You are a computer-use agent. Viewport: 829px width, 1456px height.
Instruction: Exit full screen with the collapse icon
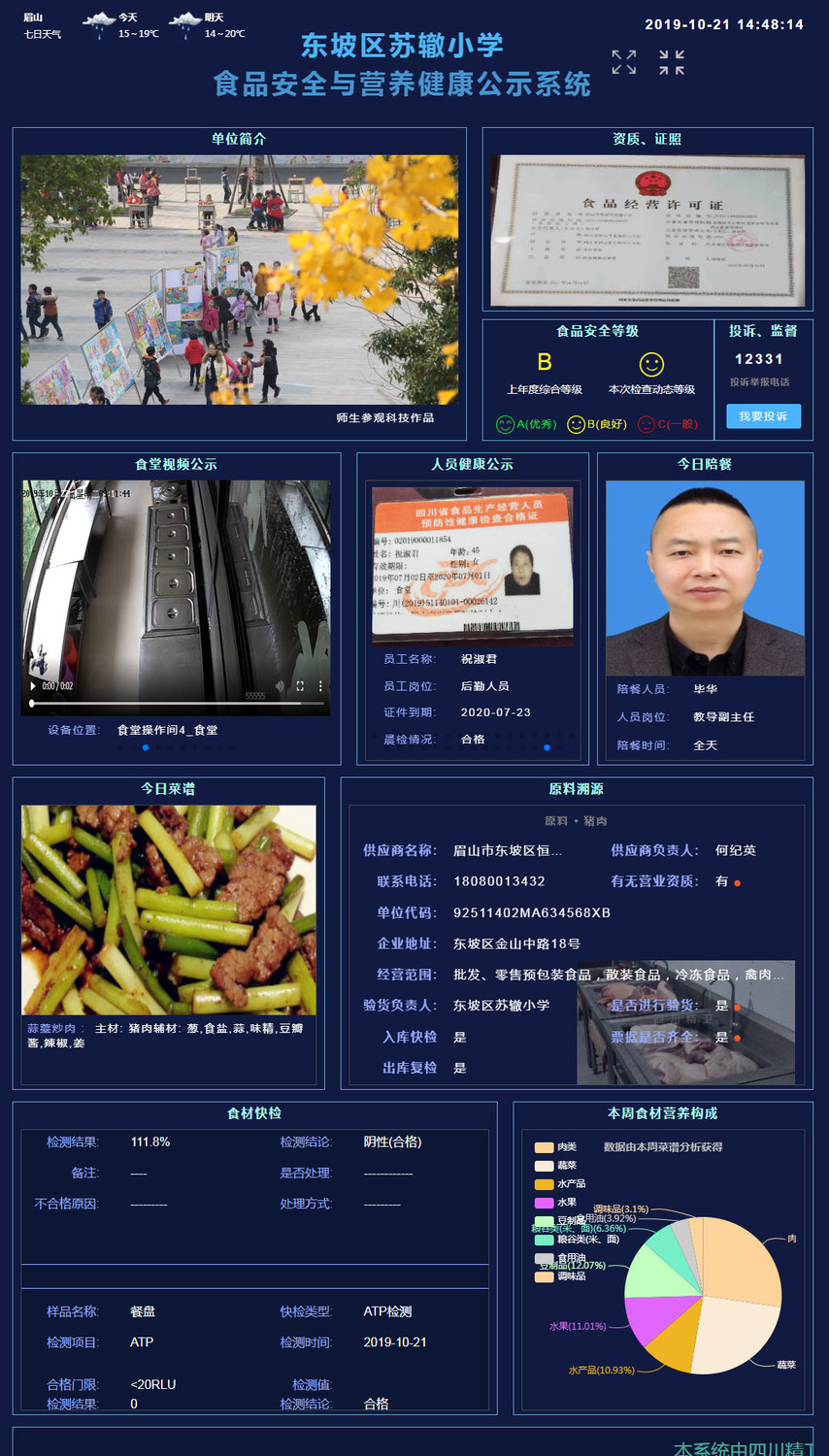pyautogui.click(x=672, y=62)
